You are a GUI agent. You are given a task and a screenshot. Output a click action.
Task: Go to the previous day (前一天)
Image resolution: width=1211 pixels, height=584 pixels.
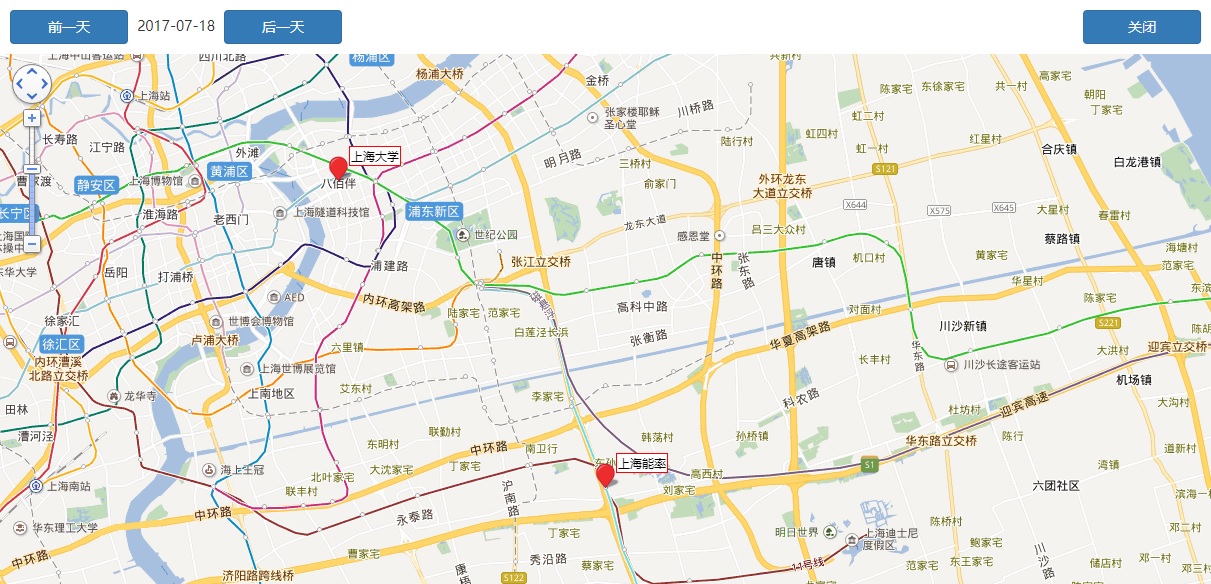click(x=69, y=27)
